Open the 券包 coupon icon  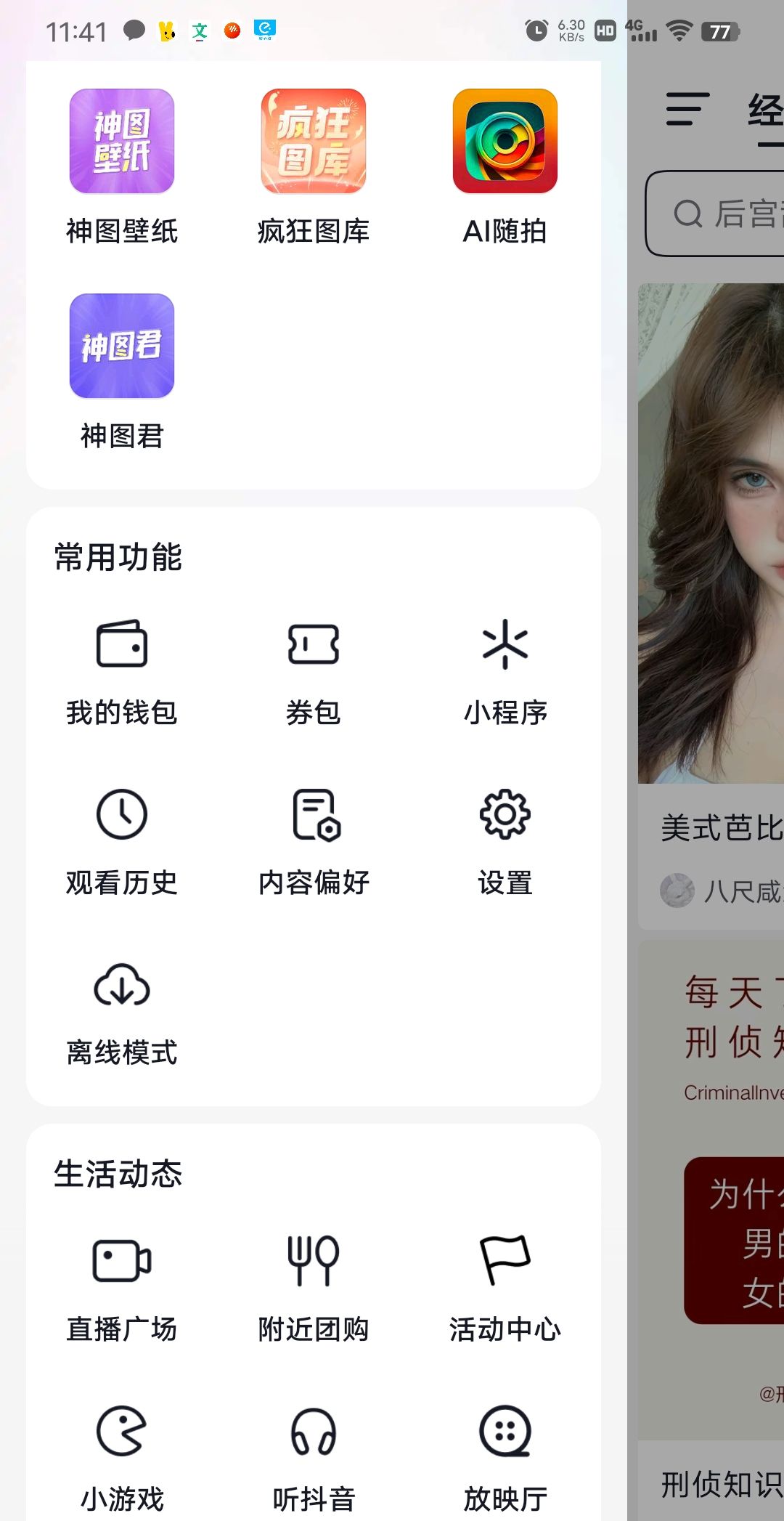(x=313, y=668)
